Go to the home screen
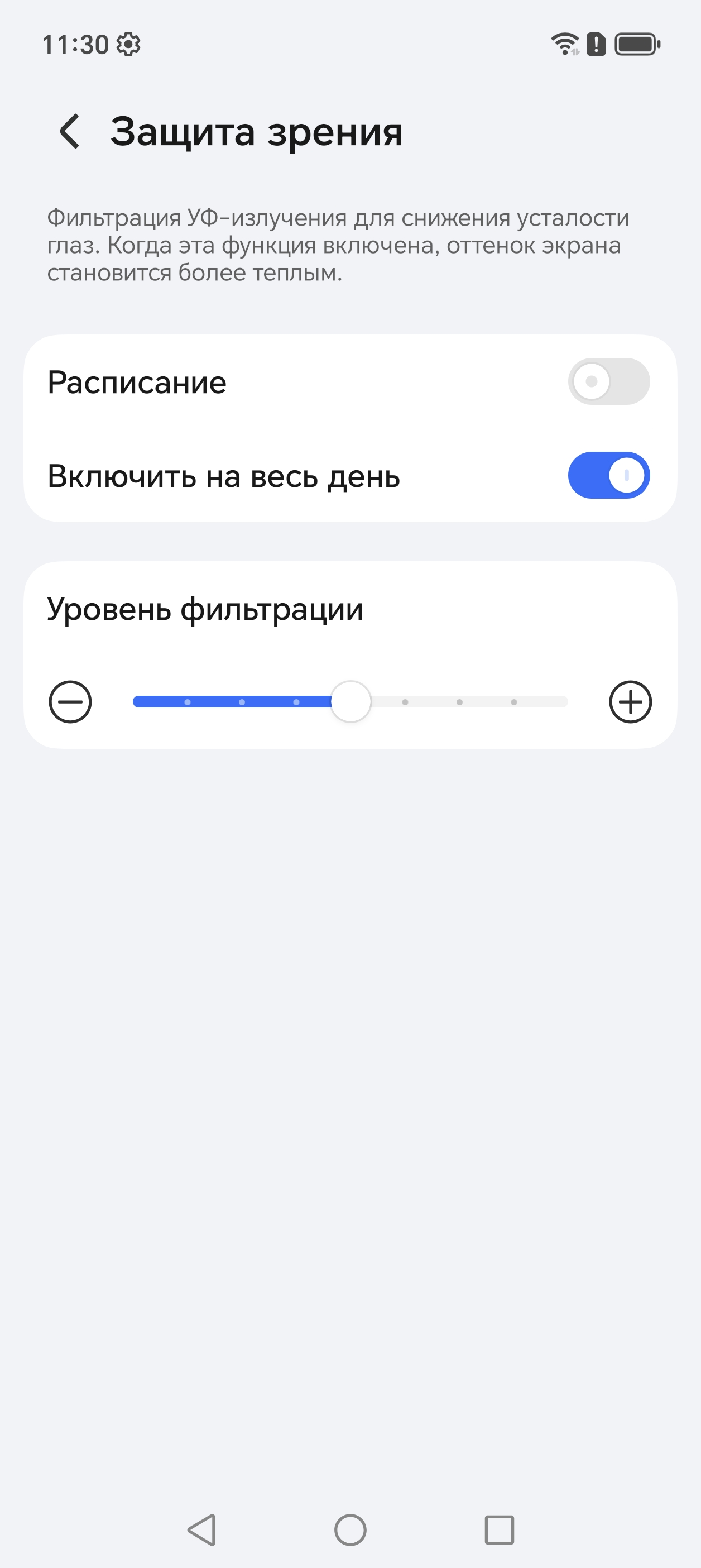Screen dimensions: 701x1568 pos(350,1529)
